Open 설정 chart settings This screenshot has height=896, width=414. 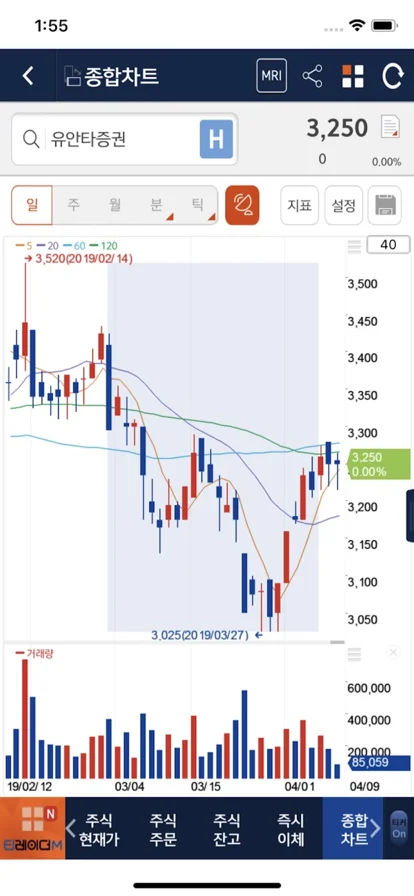click(344, 205)
